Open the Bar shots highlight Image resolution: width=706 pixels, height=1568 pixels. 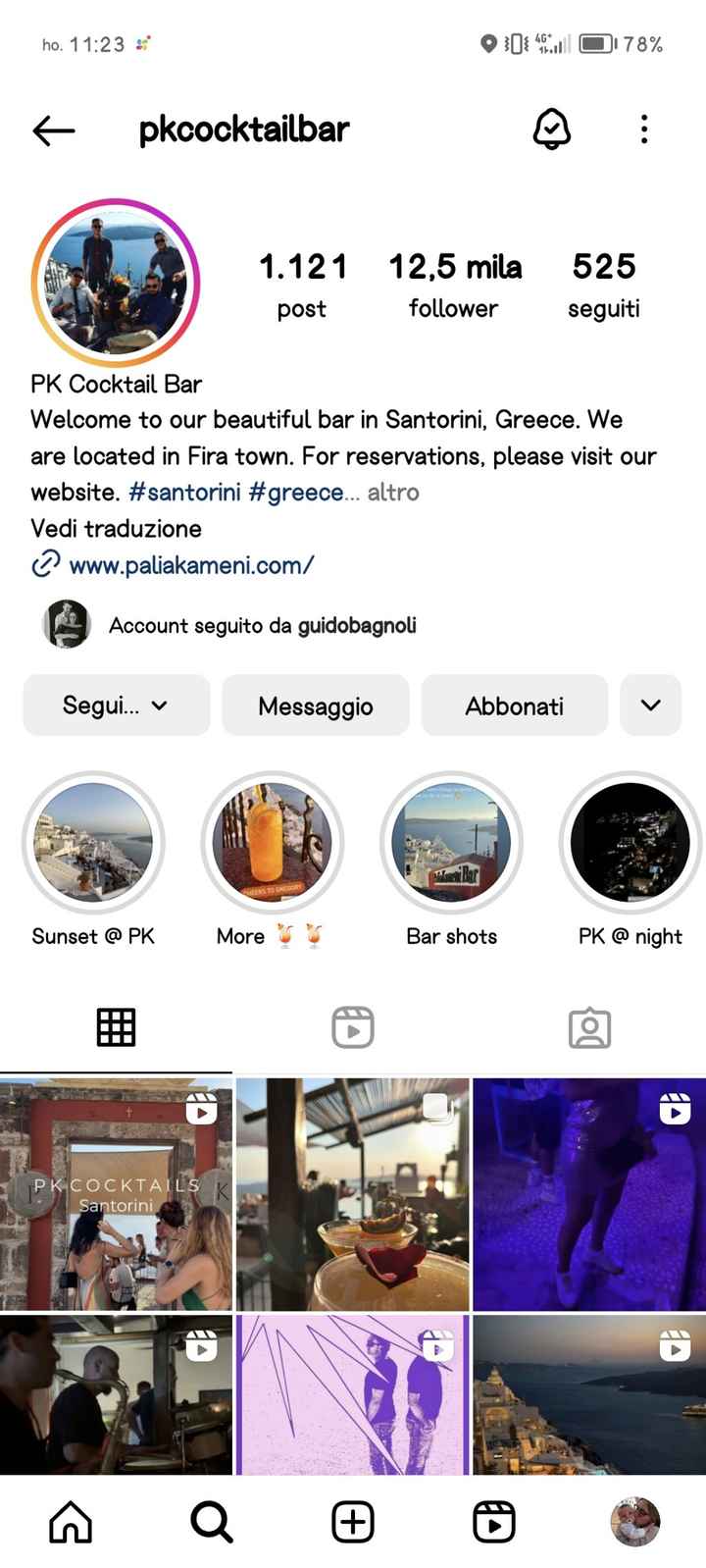point(451,842)
